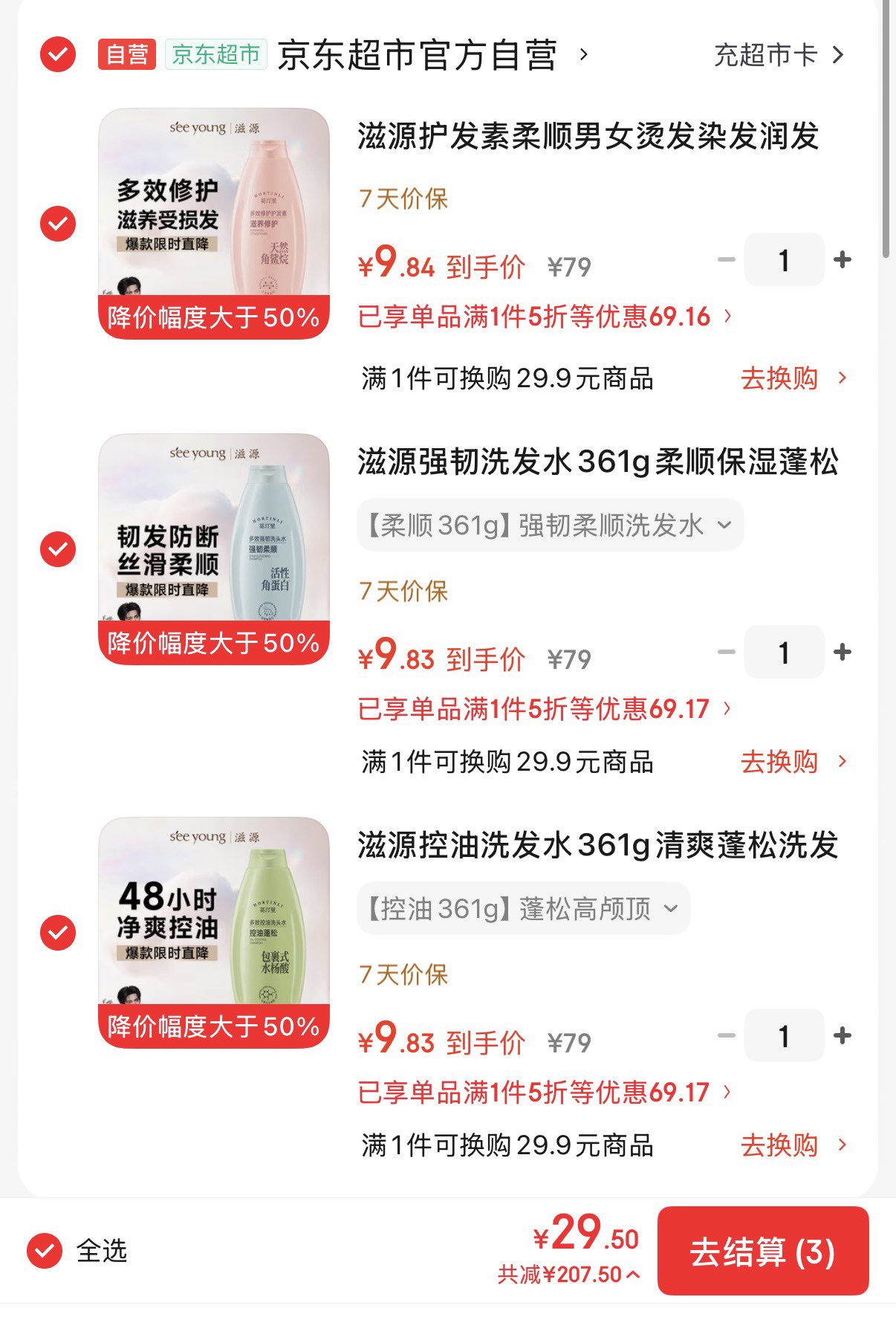Increase quantity of 滋源强韧洗发水

click(x=843, y=653)
